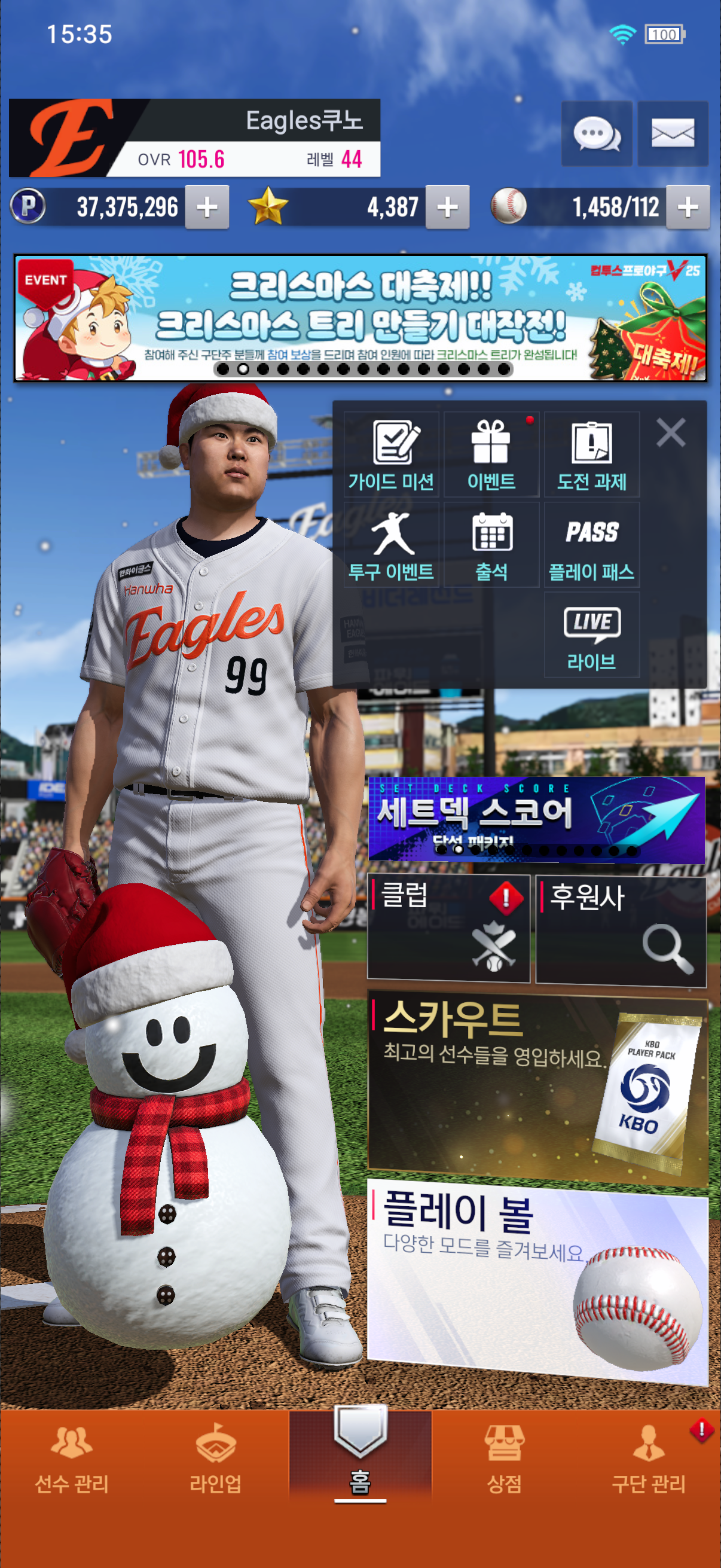Add more baseballs with plus button

(x=688, y=208)
